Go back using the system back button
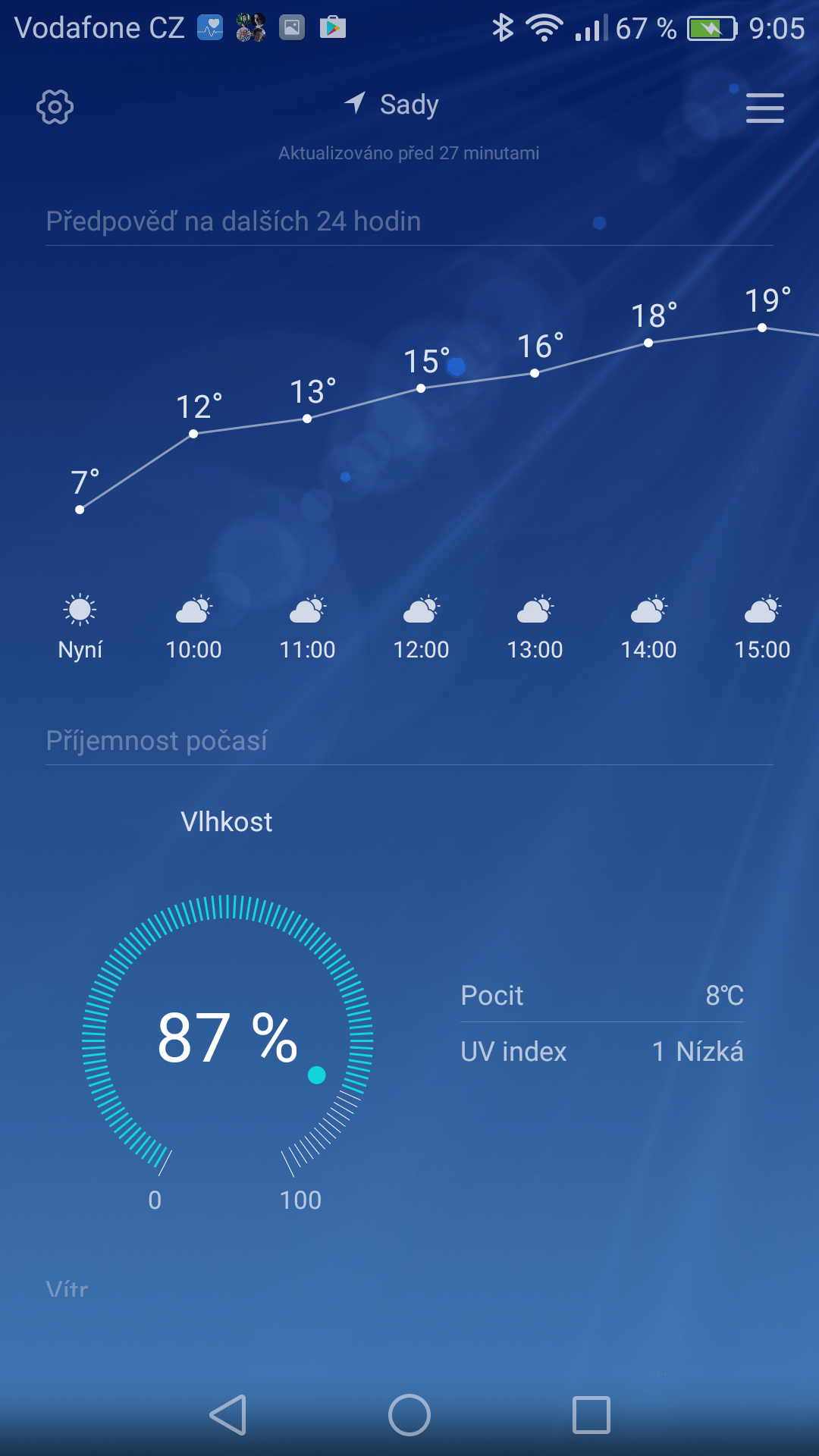The height and width of the screenshot is (1456, 819). pos(228,1415)
